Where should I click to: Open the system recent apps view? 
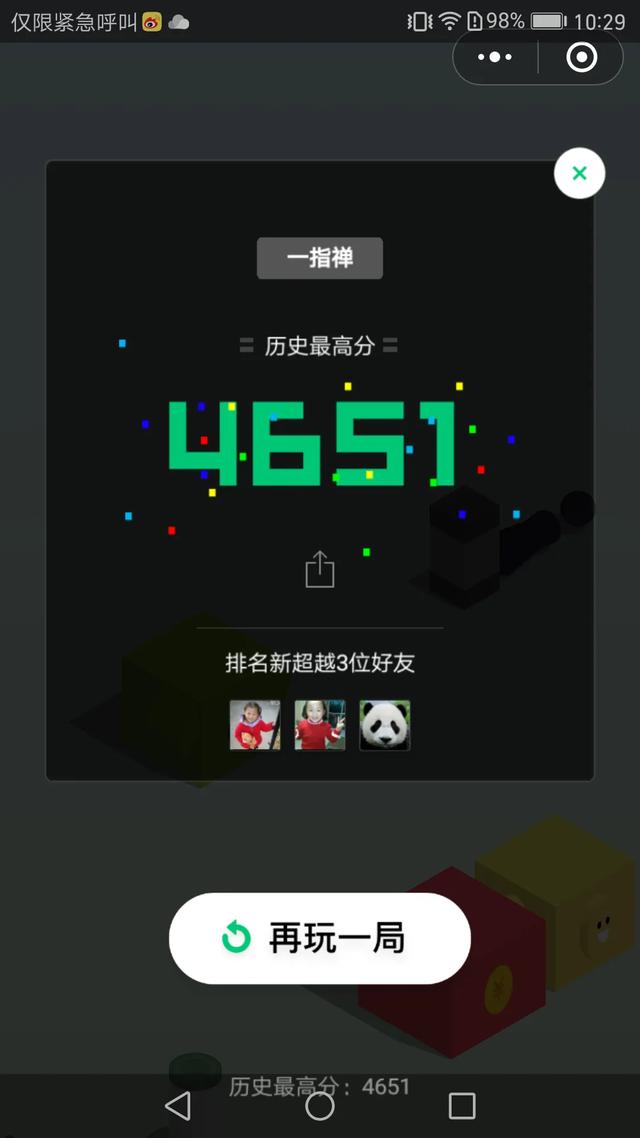[461, 1105]
